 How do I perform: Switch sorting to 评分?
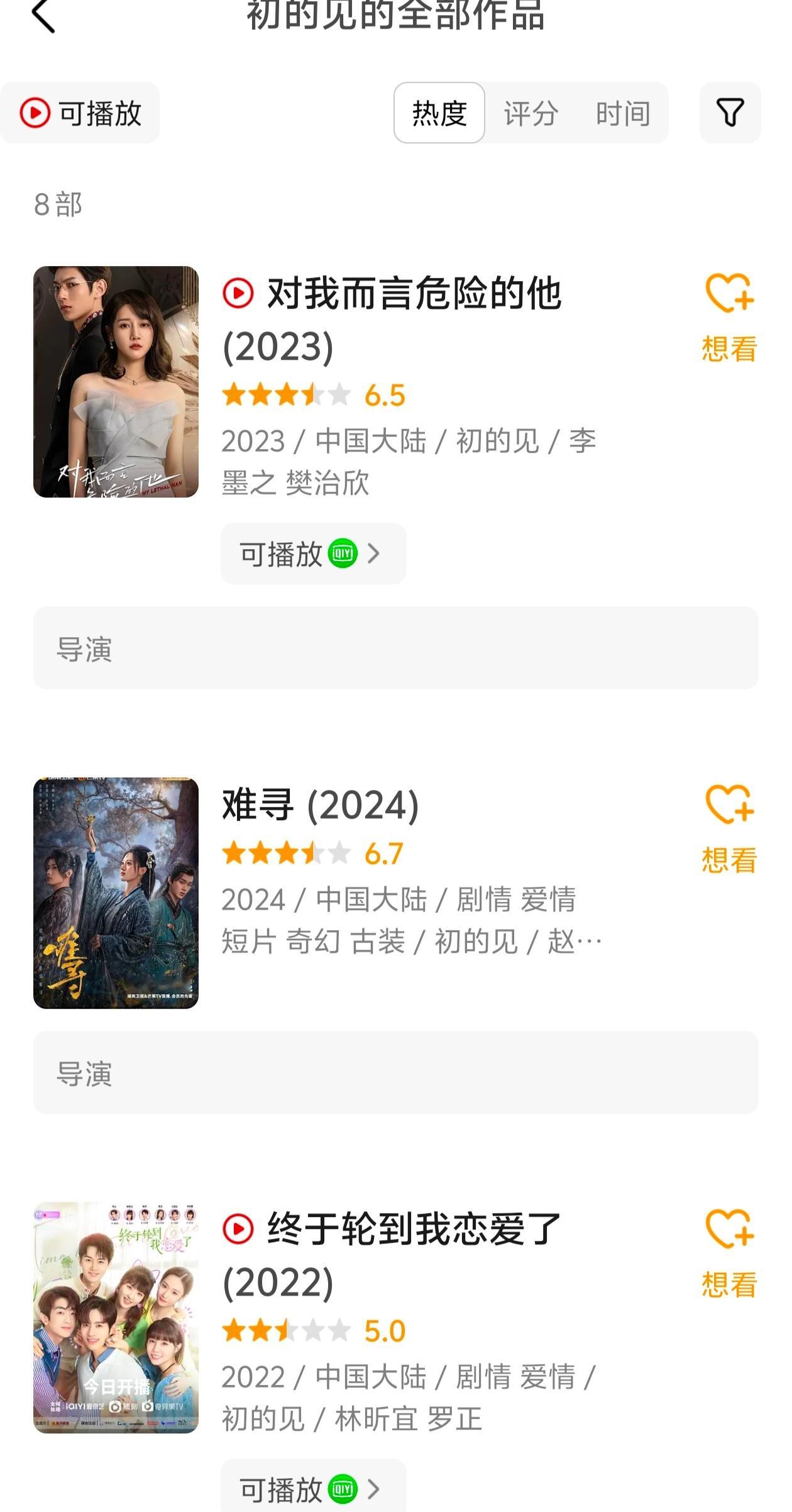[x=531, y=113]
